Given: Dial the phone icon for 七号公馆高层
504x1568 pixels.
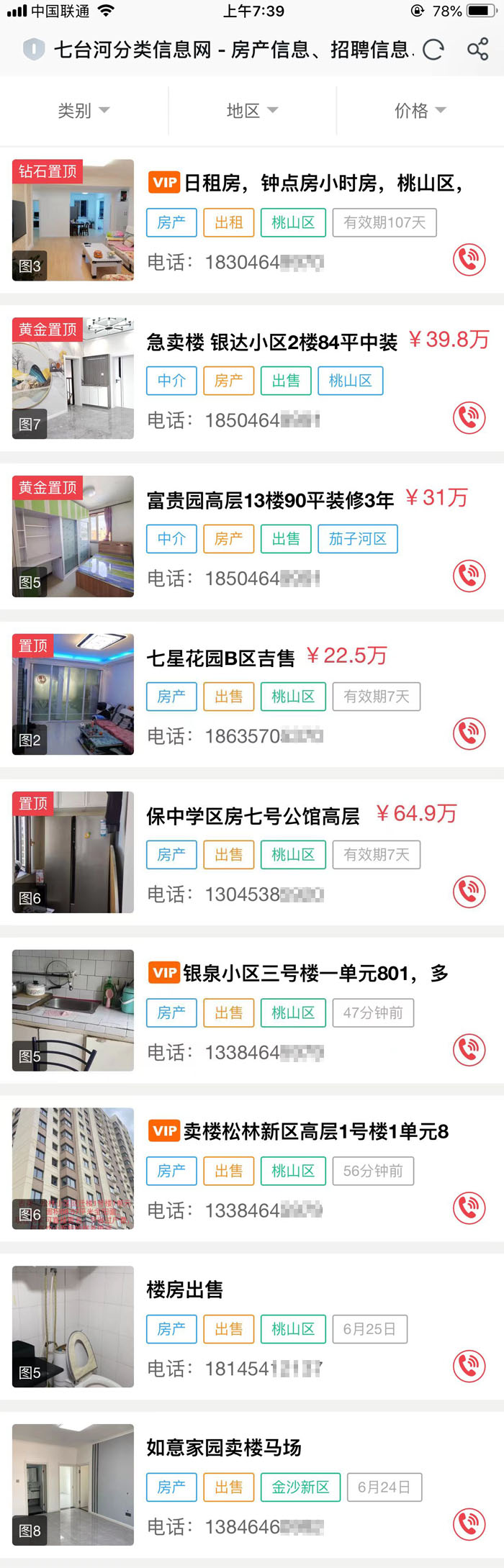Looking at the screenshot, I should tap(469, 892).
